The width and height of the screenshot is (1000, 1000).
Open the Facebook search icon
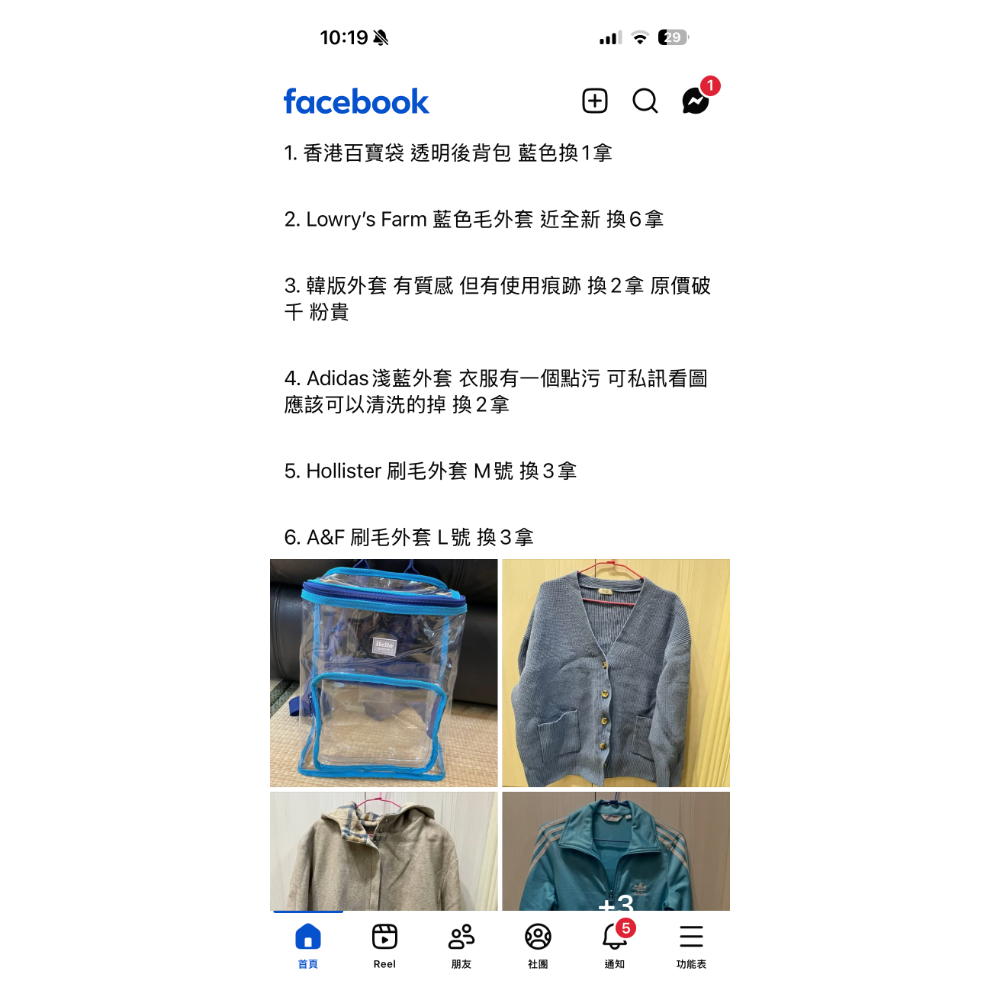click(645, 101)
